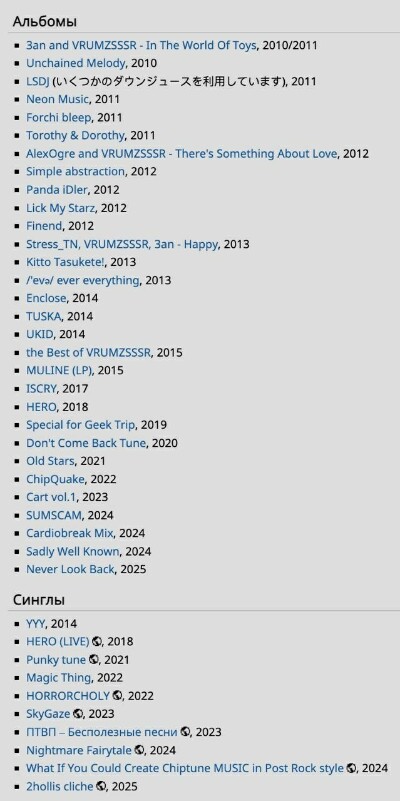
Task: Open Simple abstraction album link
Action: (75, 172)
